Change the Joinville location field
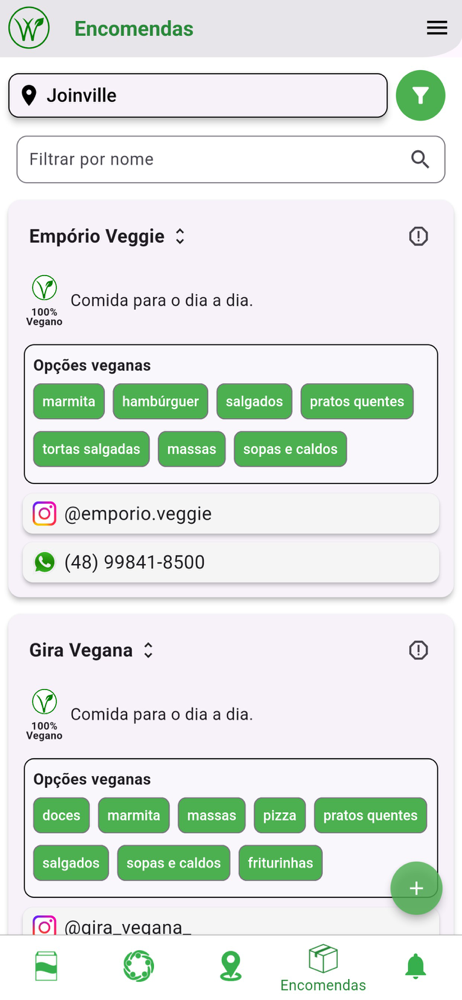Screen dimensions: 462x1000 198,96
